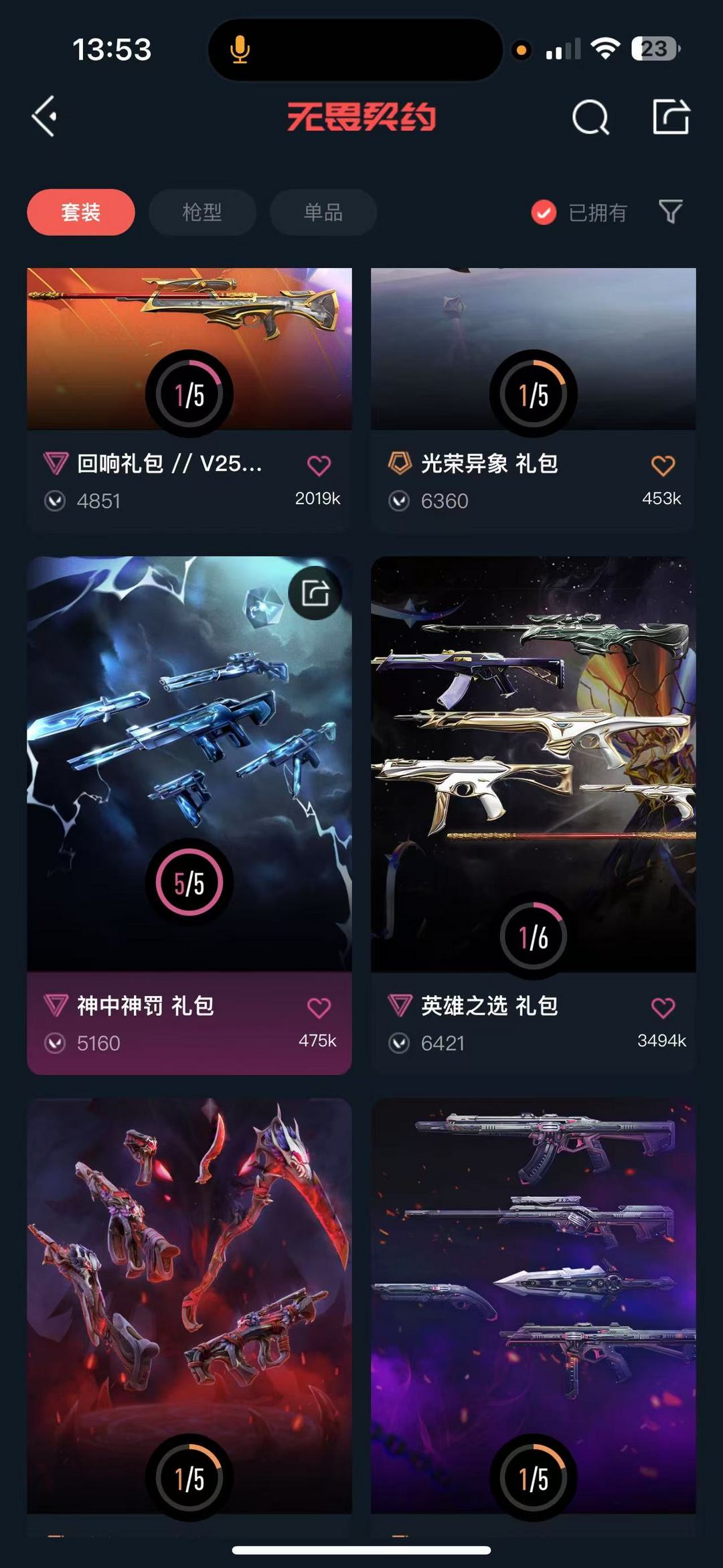Open the filter funnel icon
Image resolution: width=723 pixels, height=1568 pixels.
(671, 212)
